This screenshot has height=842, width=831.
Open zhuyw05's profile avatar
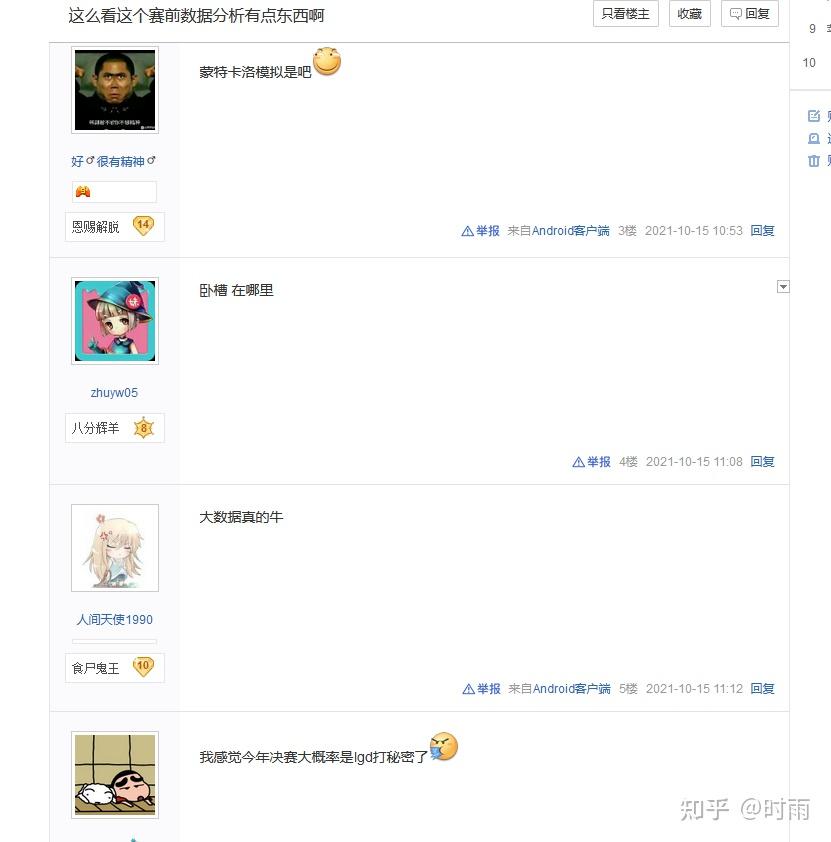click(115, 321)
